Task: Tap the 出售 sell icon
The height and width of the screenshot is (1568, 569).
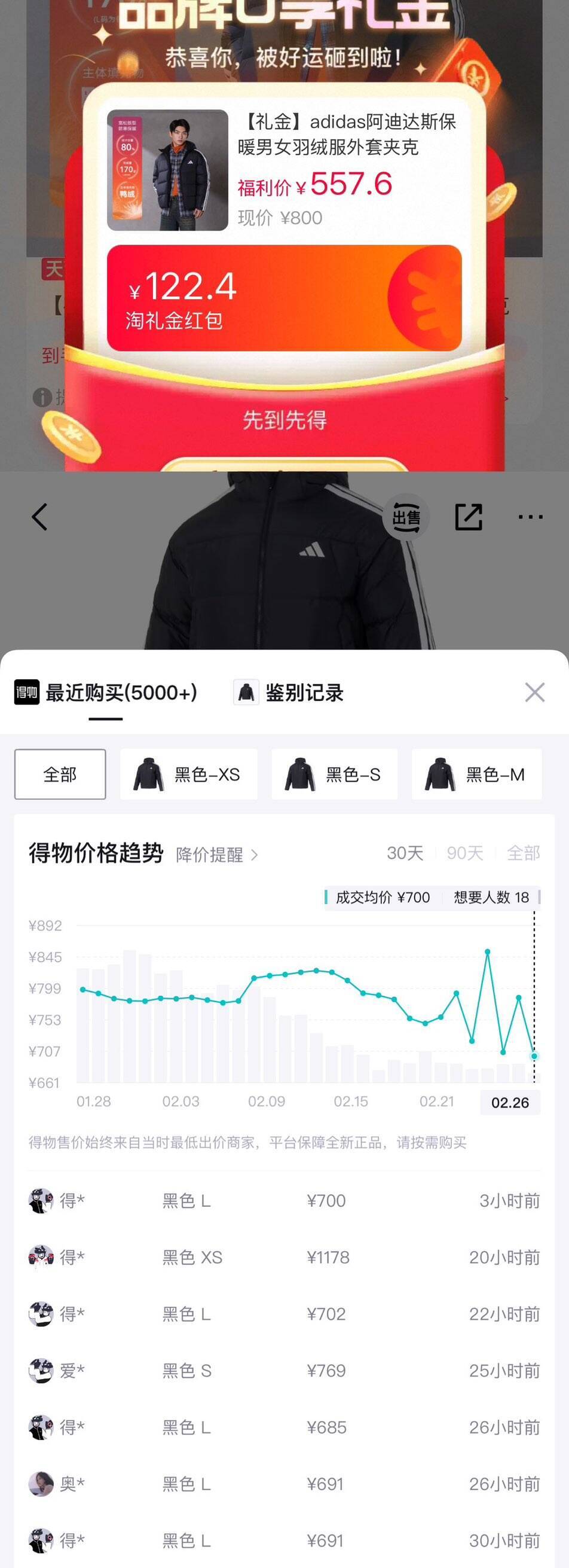Action: click(405, 517)
